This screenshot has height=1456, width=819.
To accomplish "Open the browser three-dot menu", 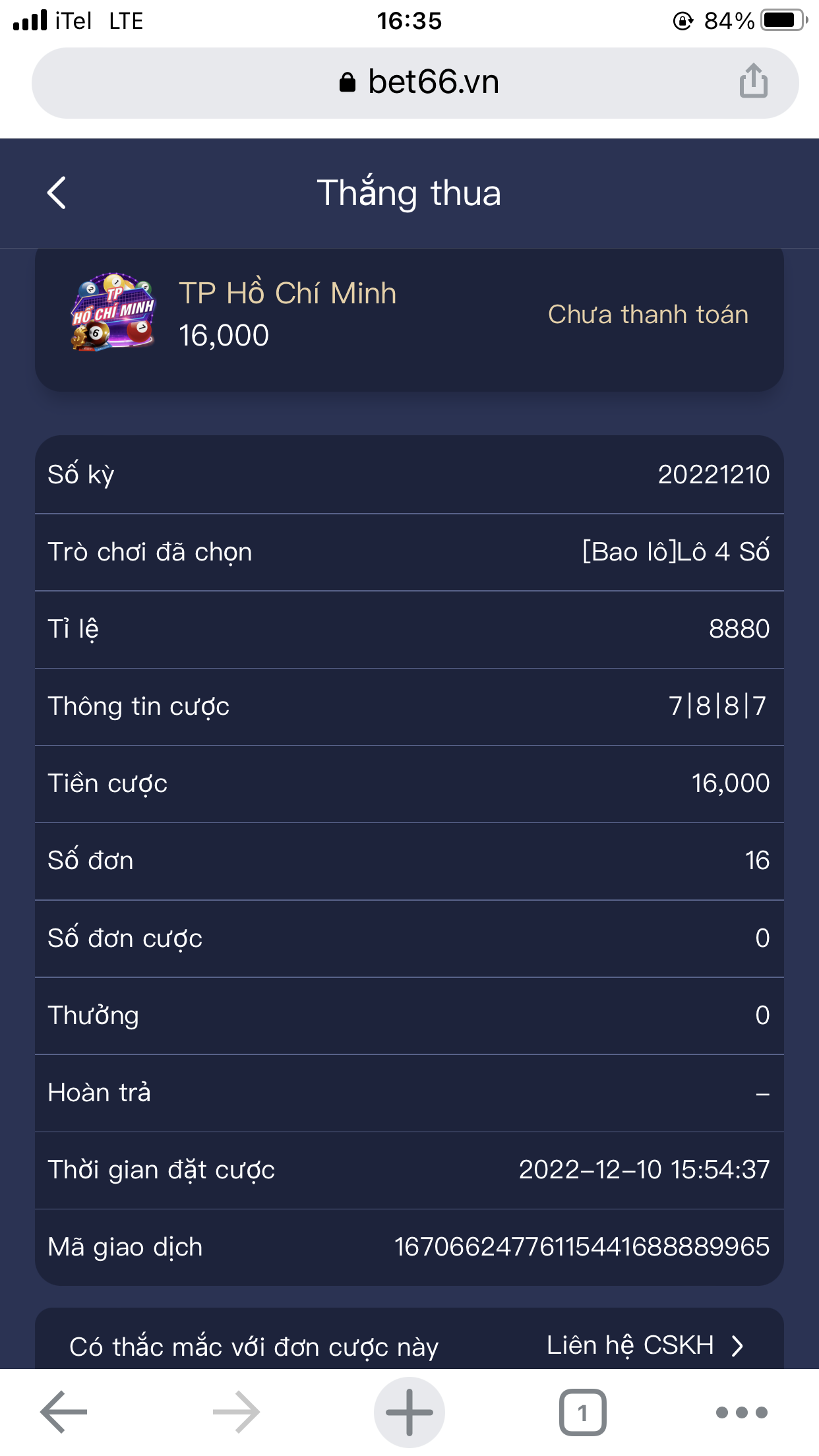I will coord(742,1412).
